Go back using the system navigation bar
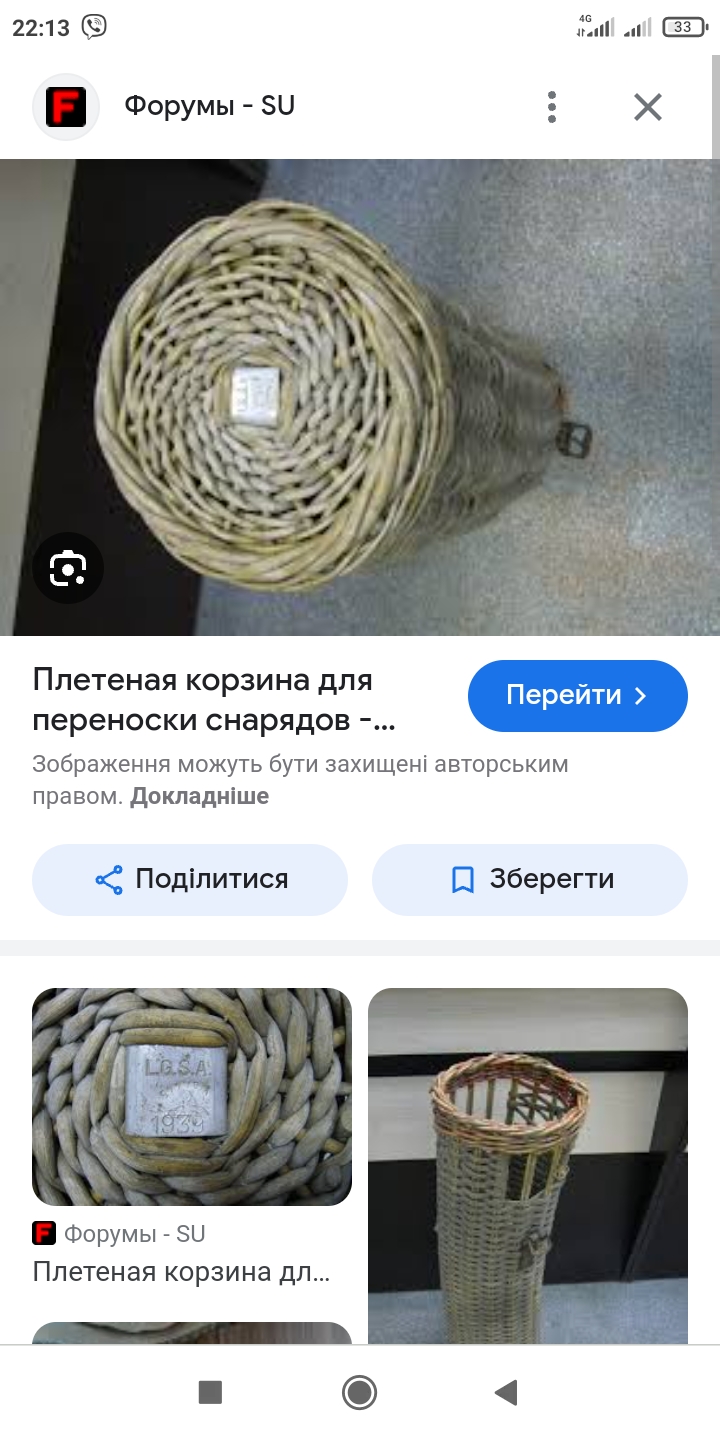720x1440 pixels. [507, 1392]
